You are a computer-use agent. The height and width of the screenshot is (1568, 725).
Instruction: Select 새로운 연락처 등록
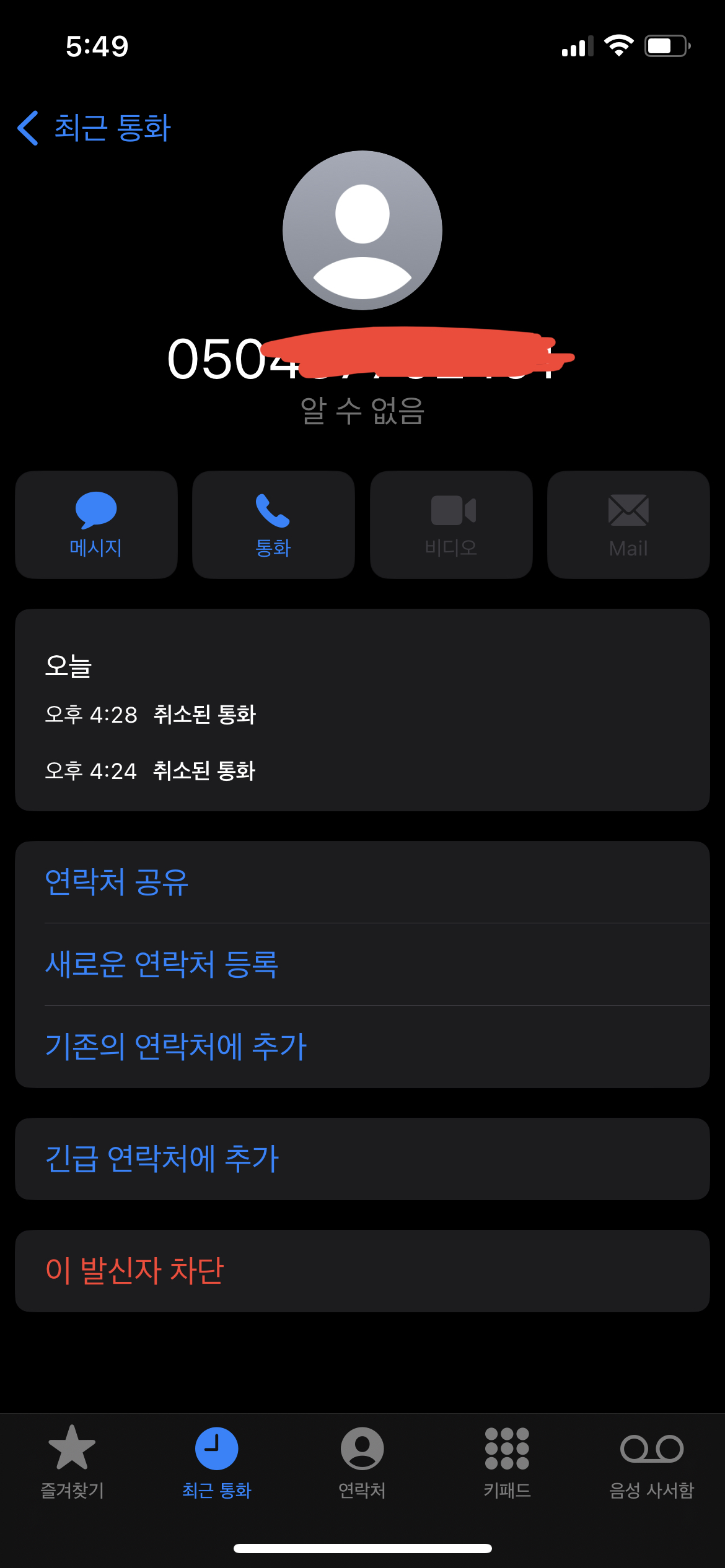coord(362,964)
